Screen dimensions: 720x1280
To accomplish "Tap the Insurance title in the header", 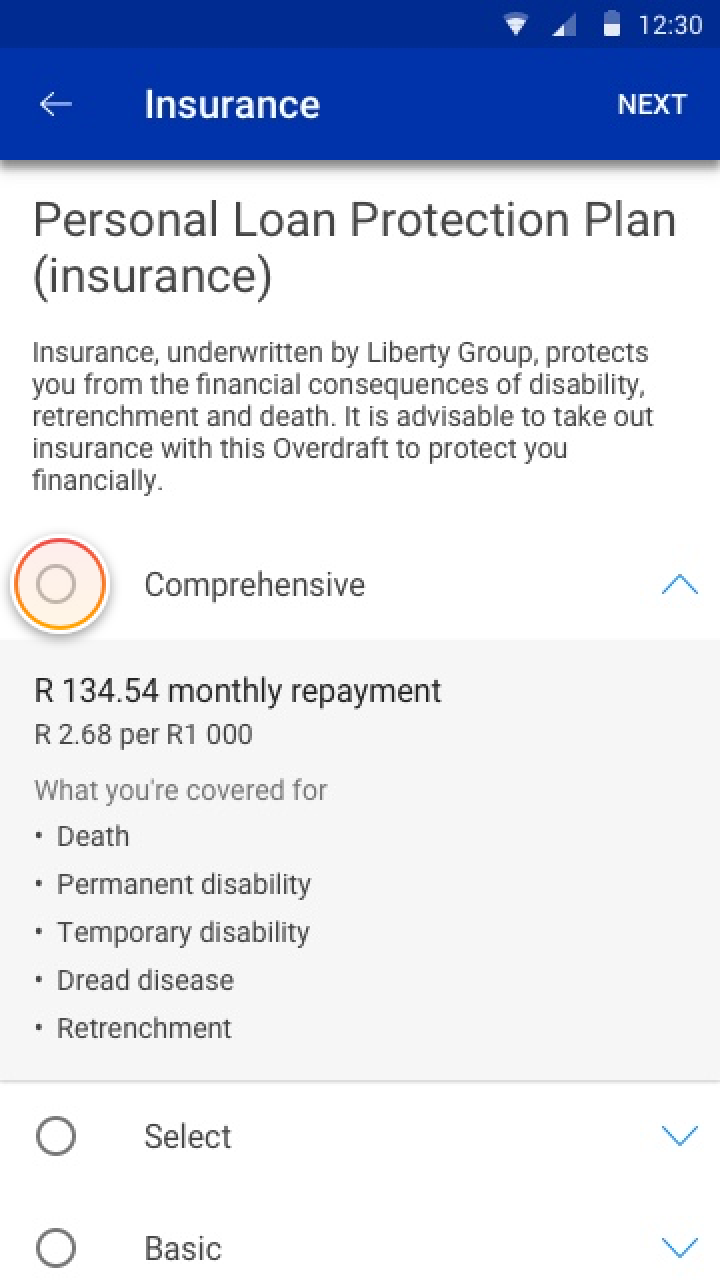I will coord(232,104).
